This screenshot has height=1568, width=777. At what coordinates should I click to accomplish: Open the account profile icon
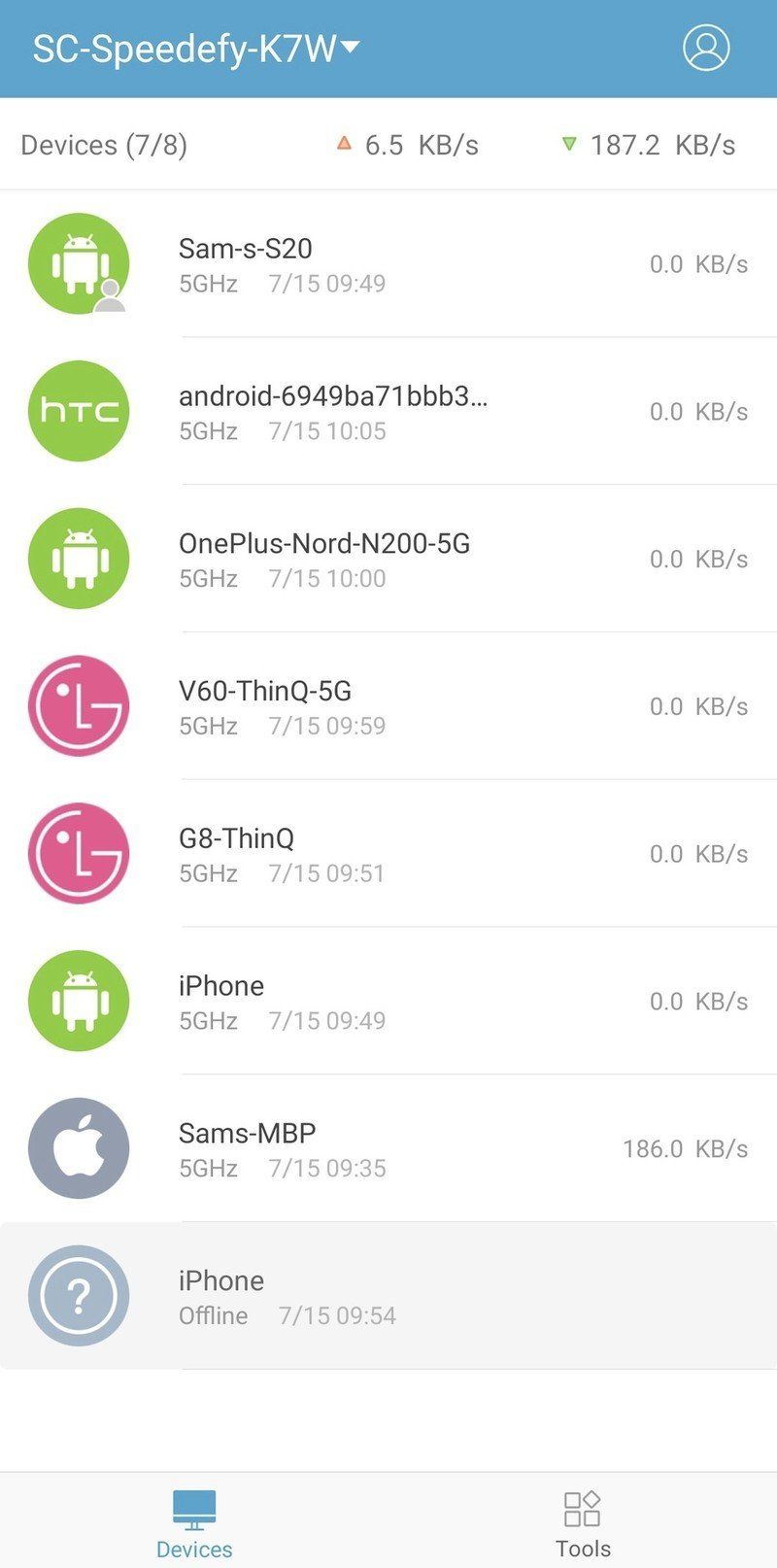coord(706,48)
